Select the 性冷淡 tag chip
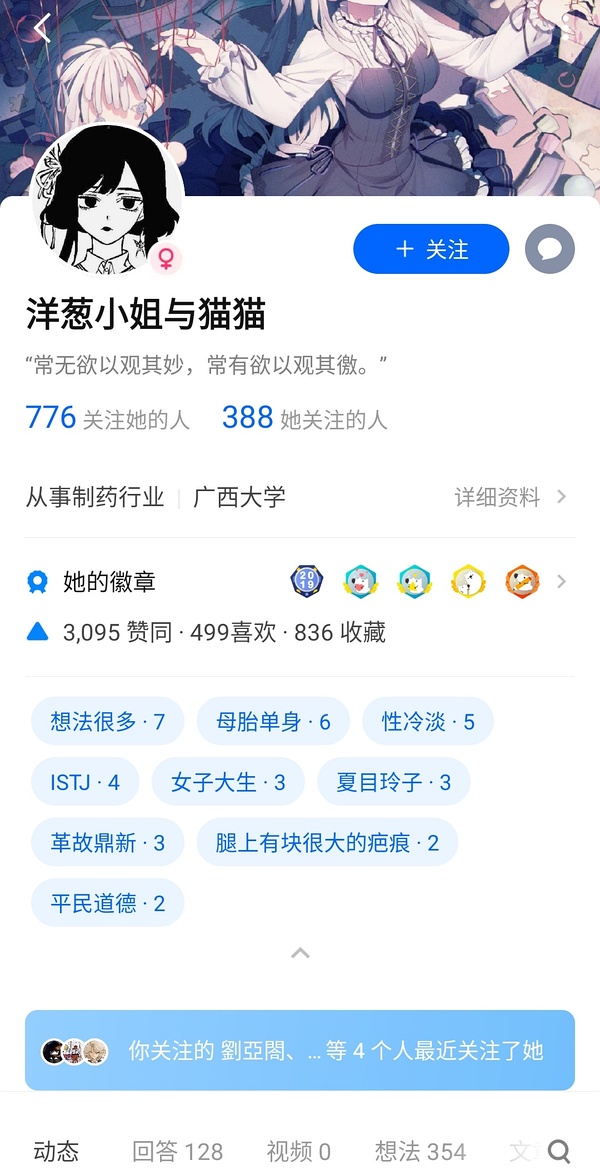Viewport: 600px width, 1175px height. pos(428,721)
